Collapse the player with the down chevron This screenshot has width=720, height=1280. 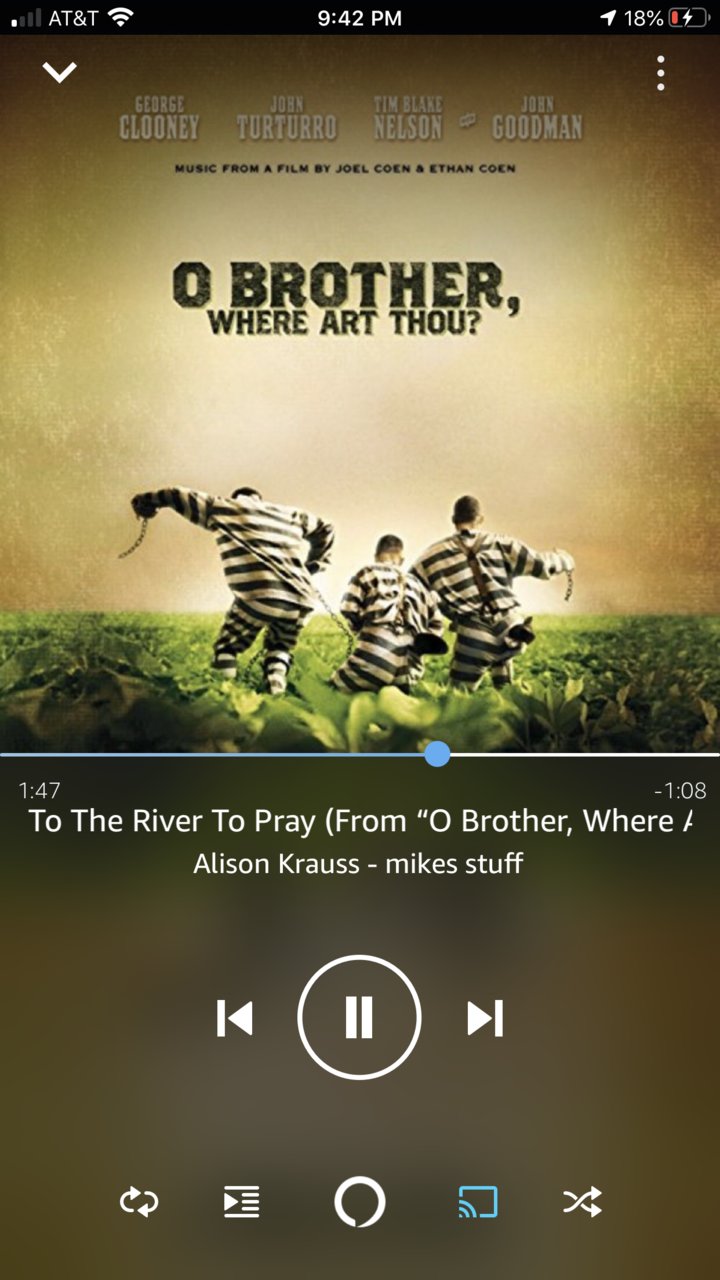click(60, 72)
